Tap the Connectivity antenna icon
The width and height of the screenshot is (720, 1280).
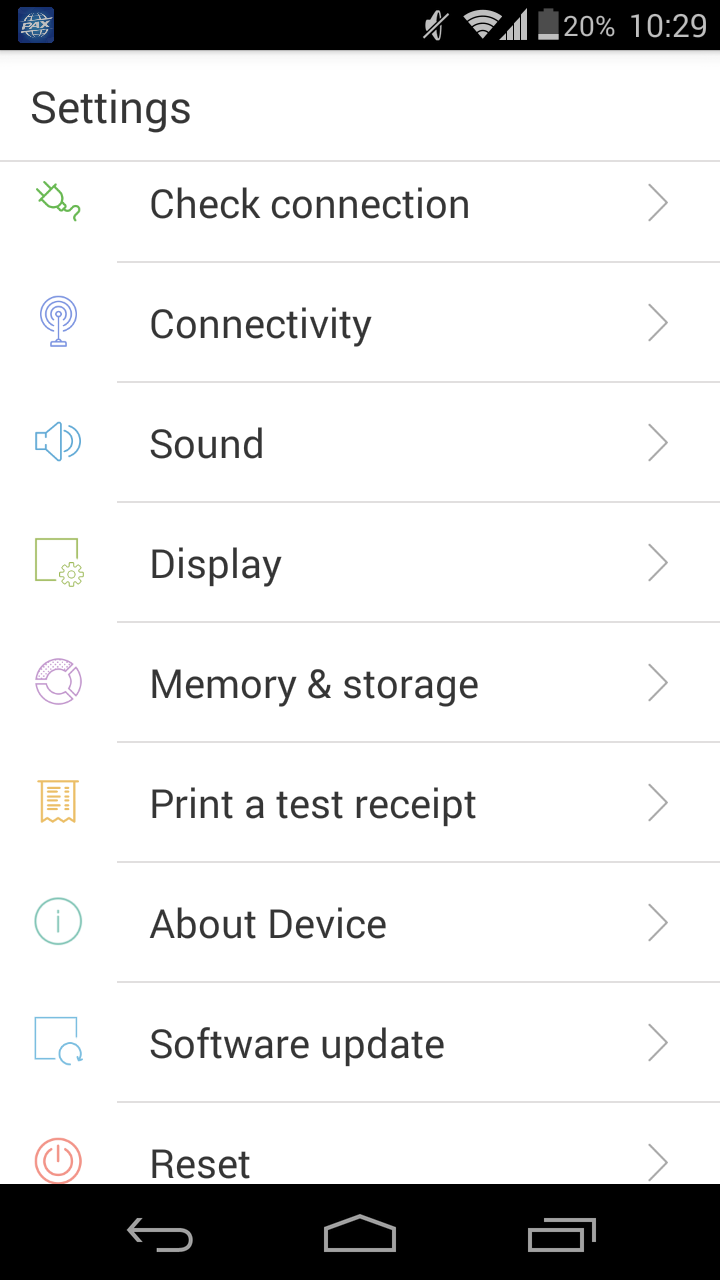57,322
